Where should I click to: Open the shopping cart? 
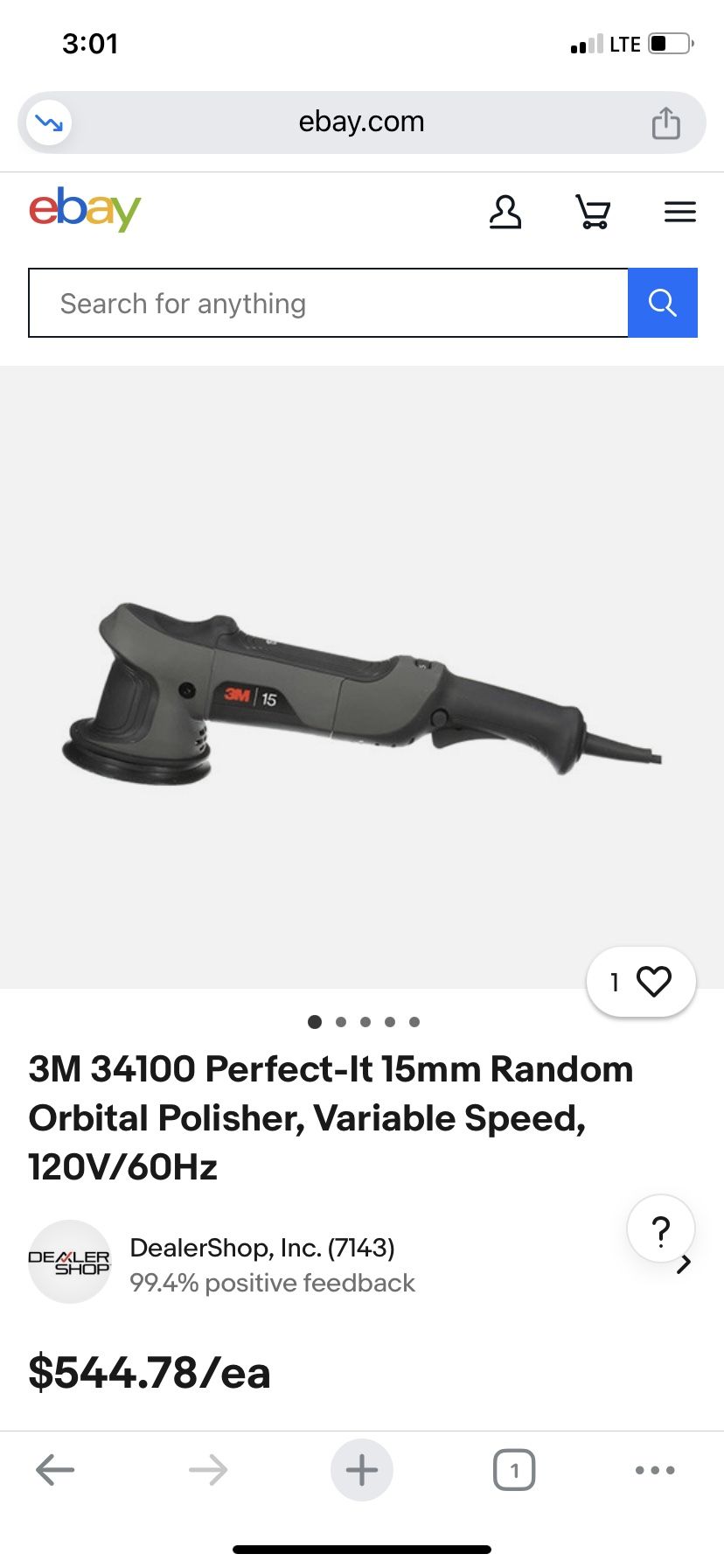click(593, 211)
